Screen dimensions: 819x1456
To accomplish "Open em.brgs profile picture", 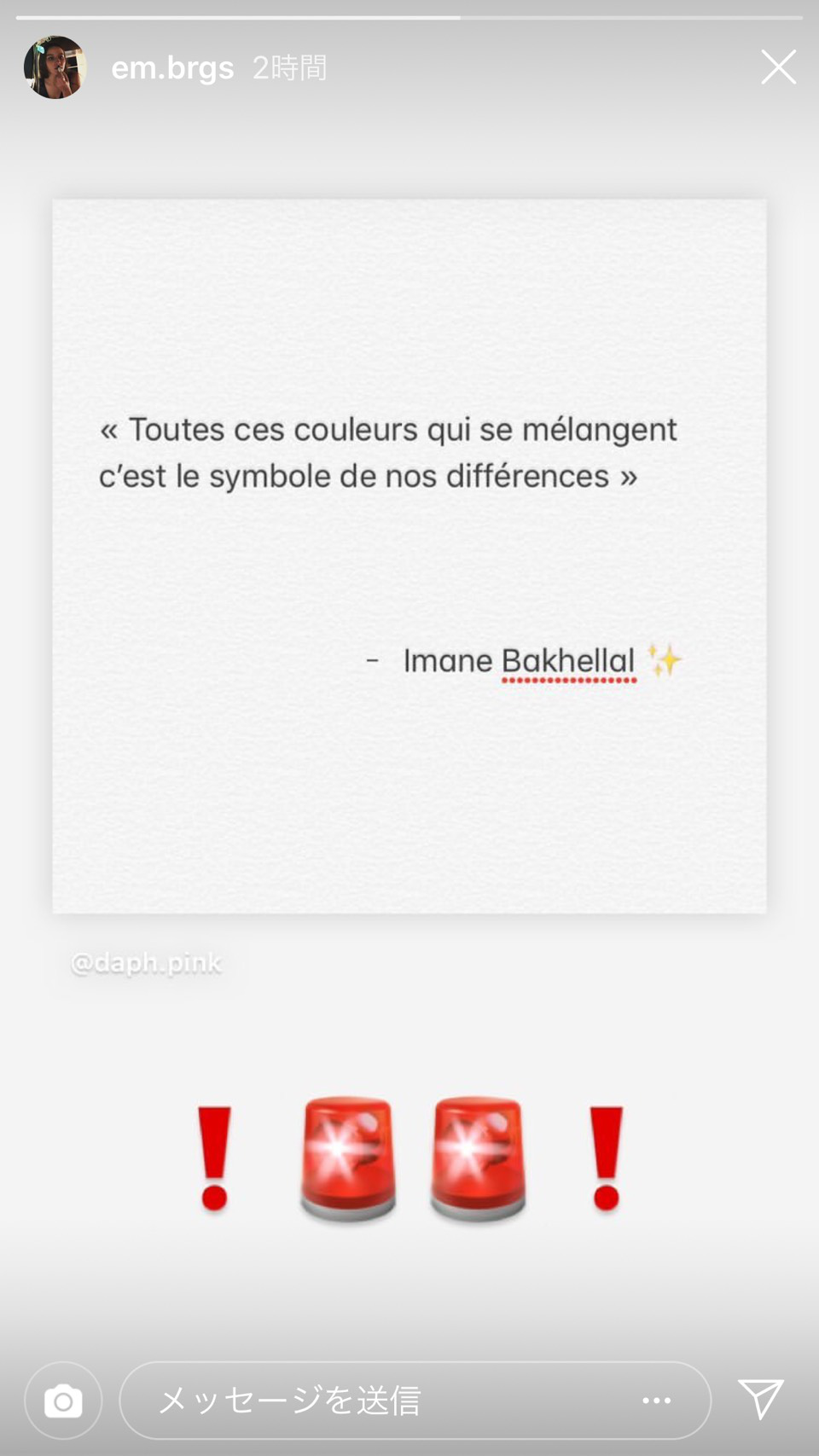I will 55,67.
